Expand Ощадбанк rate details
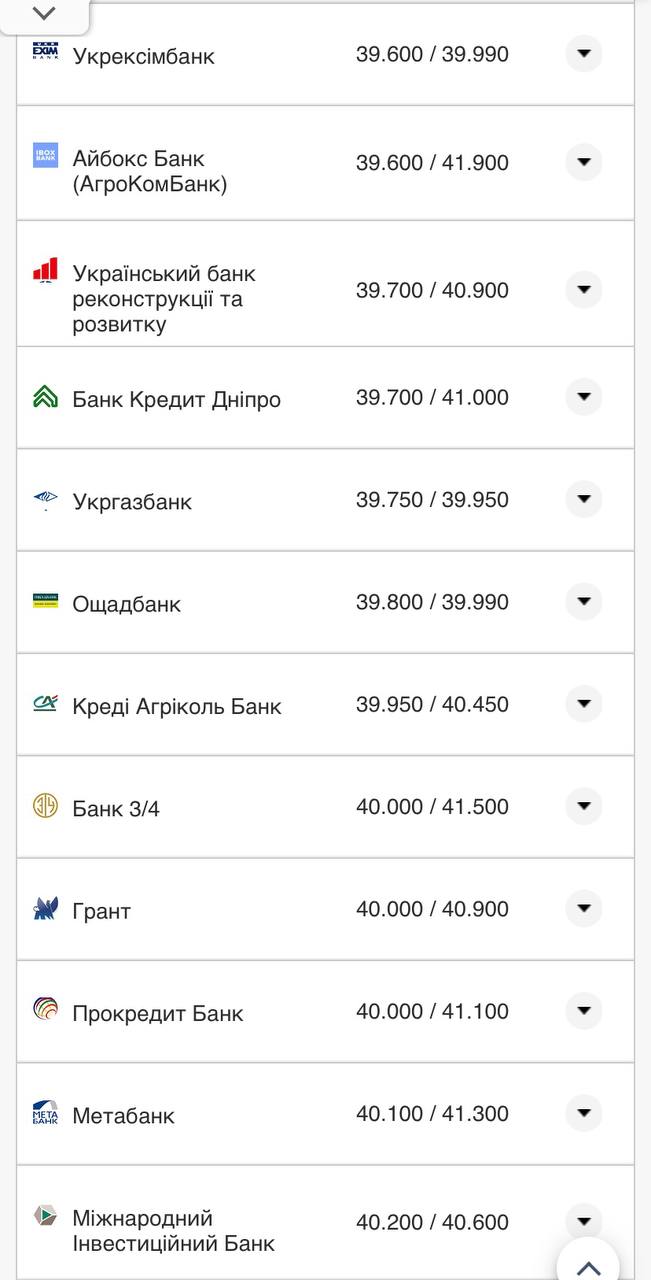 pos(584,602)
